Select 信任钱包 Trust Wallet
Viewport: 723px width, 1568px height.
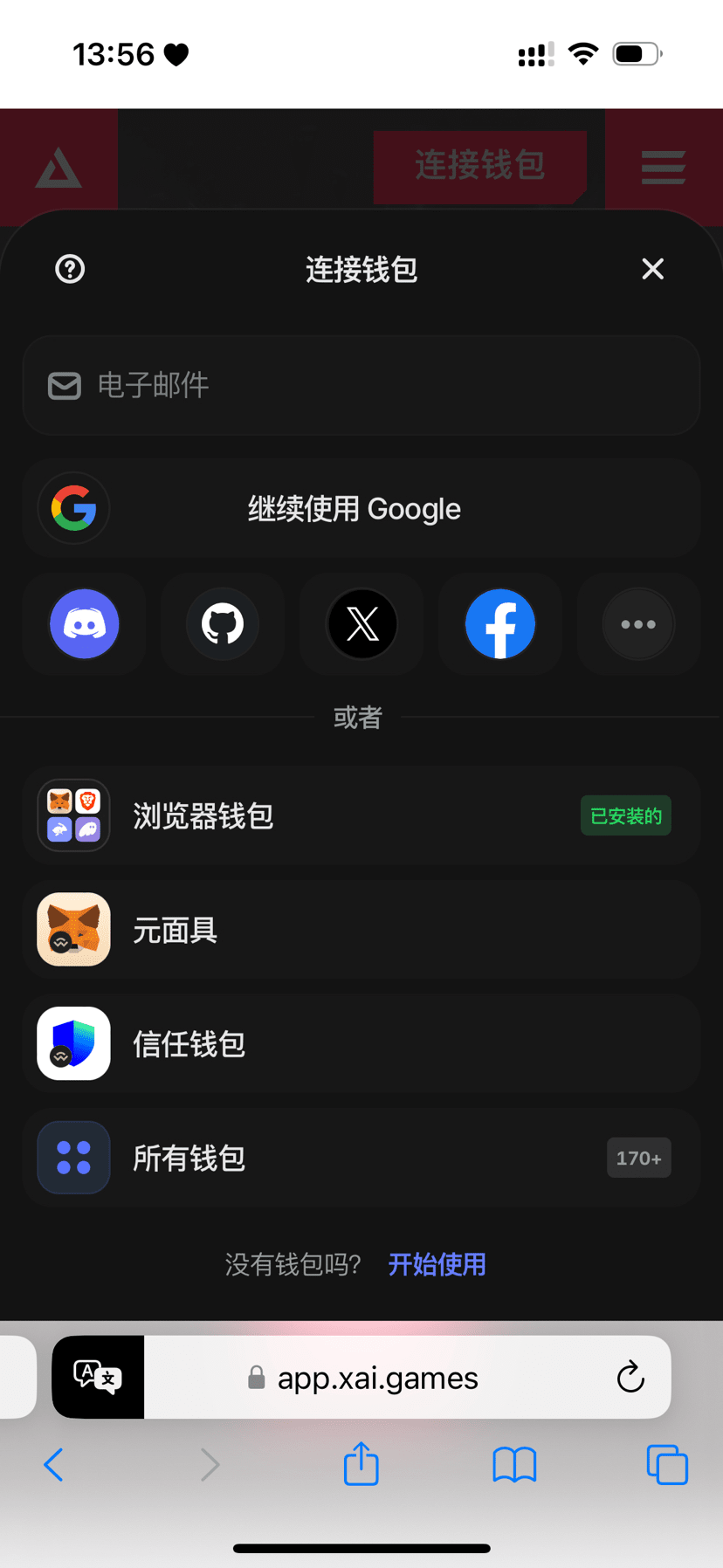[361, 1044]
